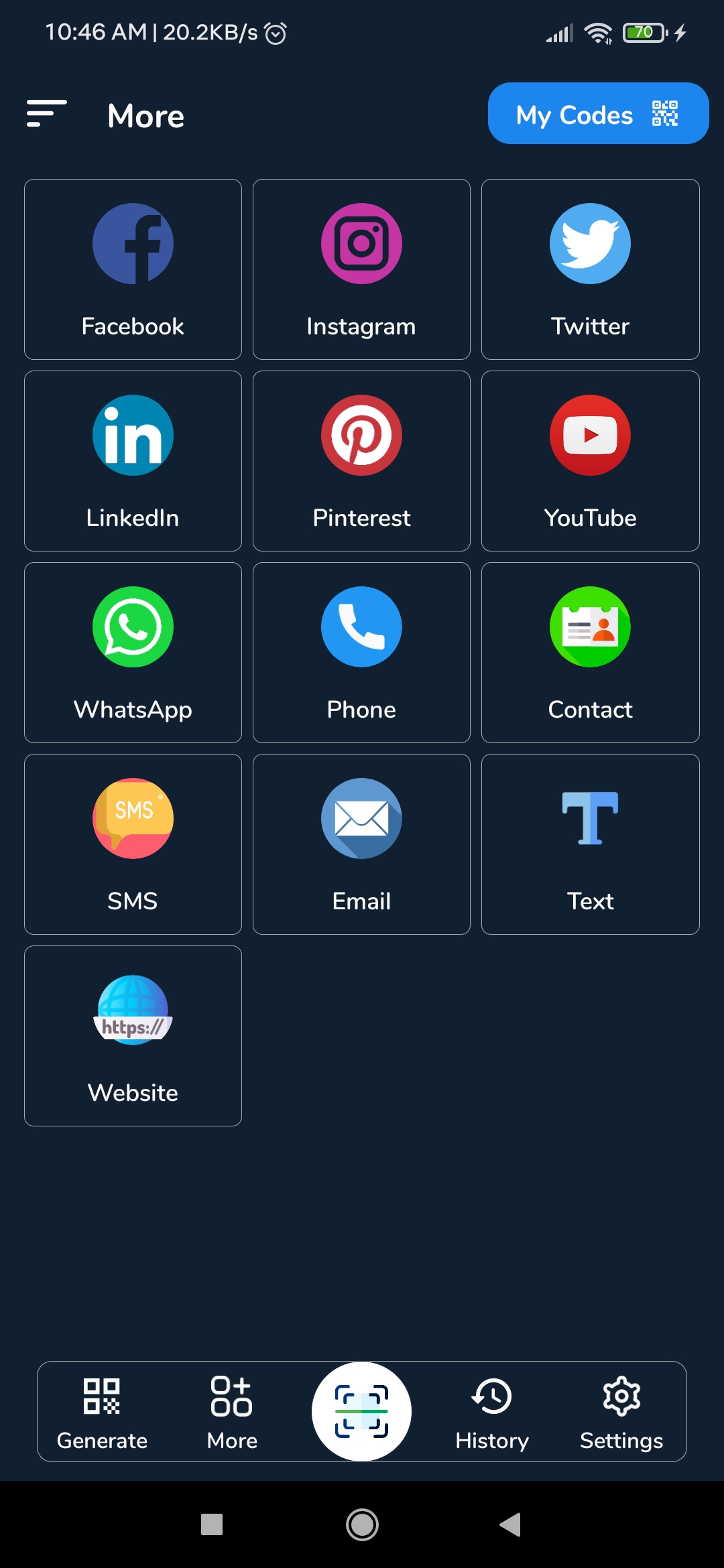The image size is (724, 1568).
Task: Go back with the system back button
Action: point(511,1524)
